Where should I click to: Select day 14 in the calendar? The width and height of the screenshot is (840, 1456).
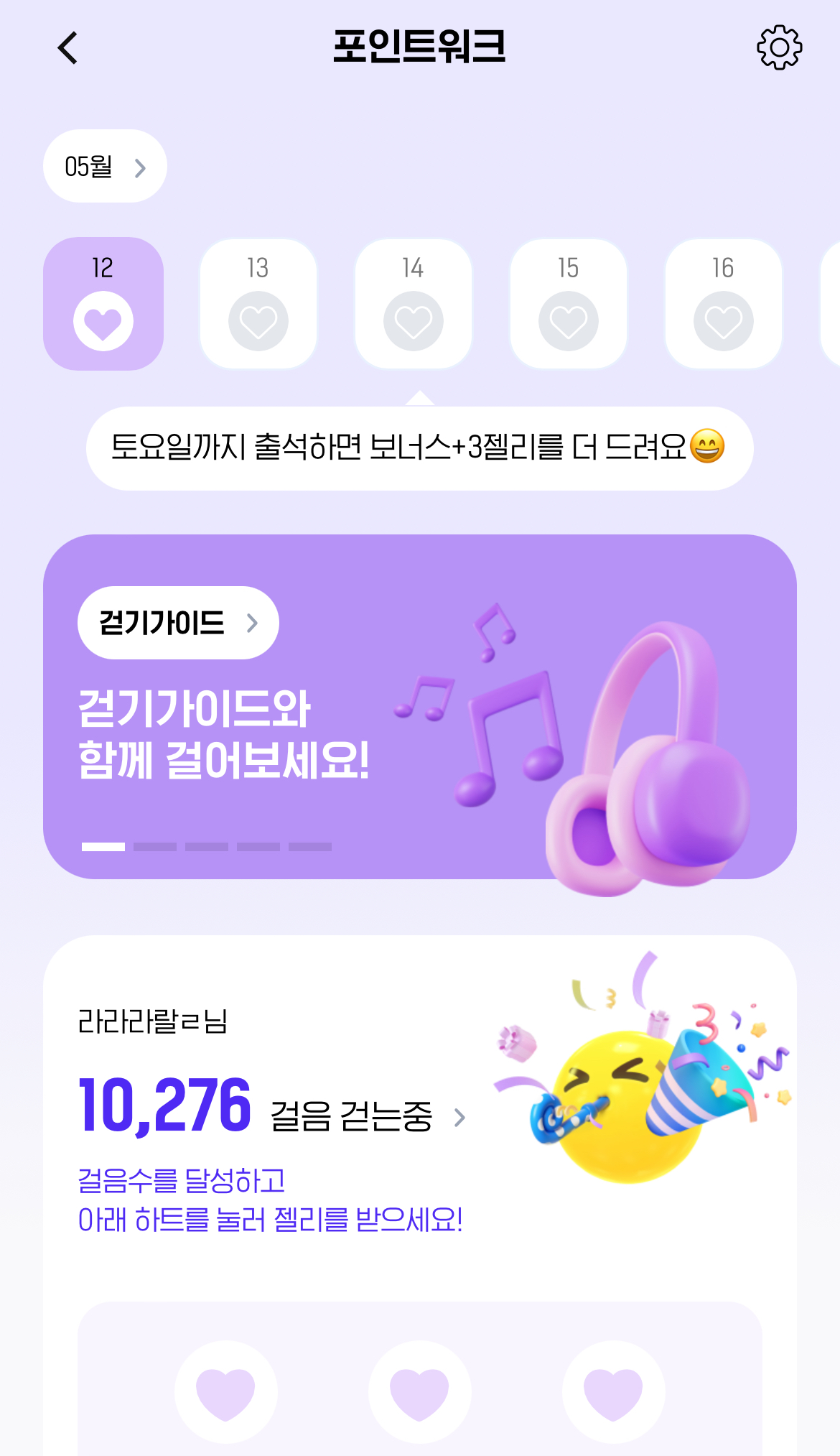(x=414, y=305)
